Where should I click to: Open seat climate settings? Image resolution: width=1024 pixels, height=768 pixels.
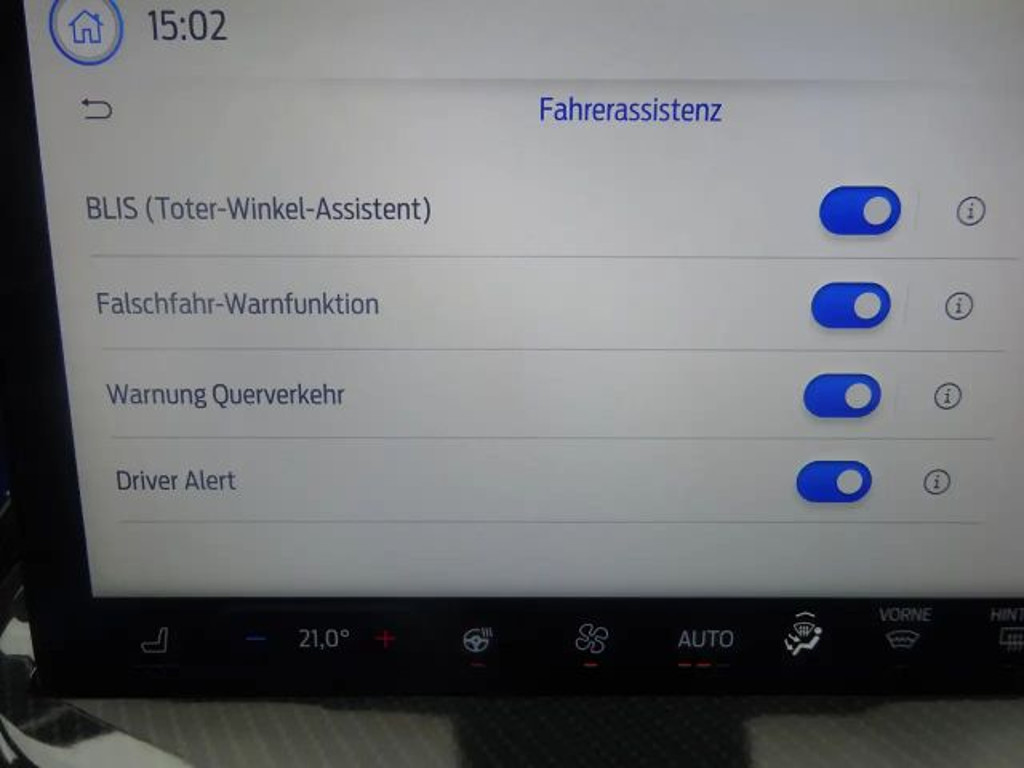(155, 640)
